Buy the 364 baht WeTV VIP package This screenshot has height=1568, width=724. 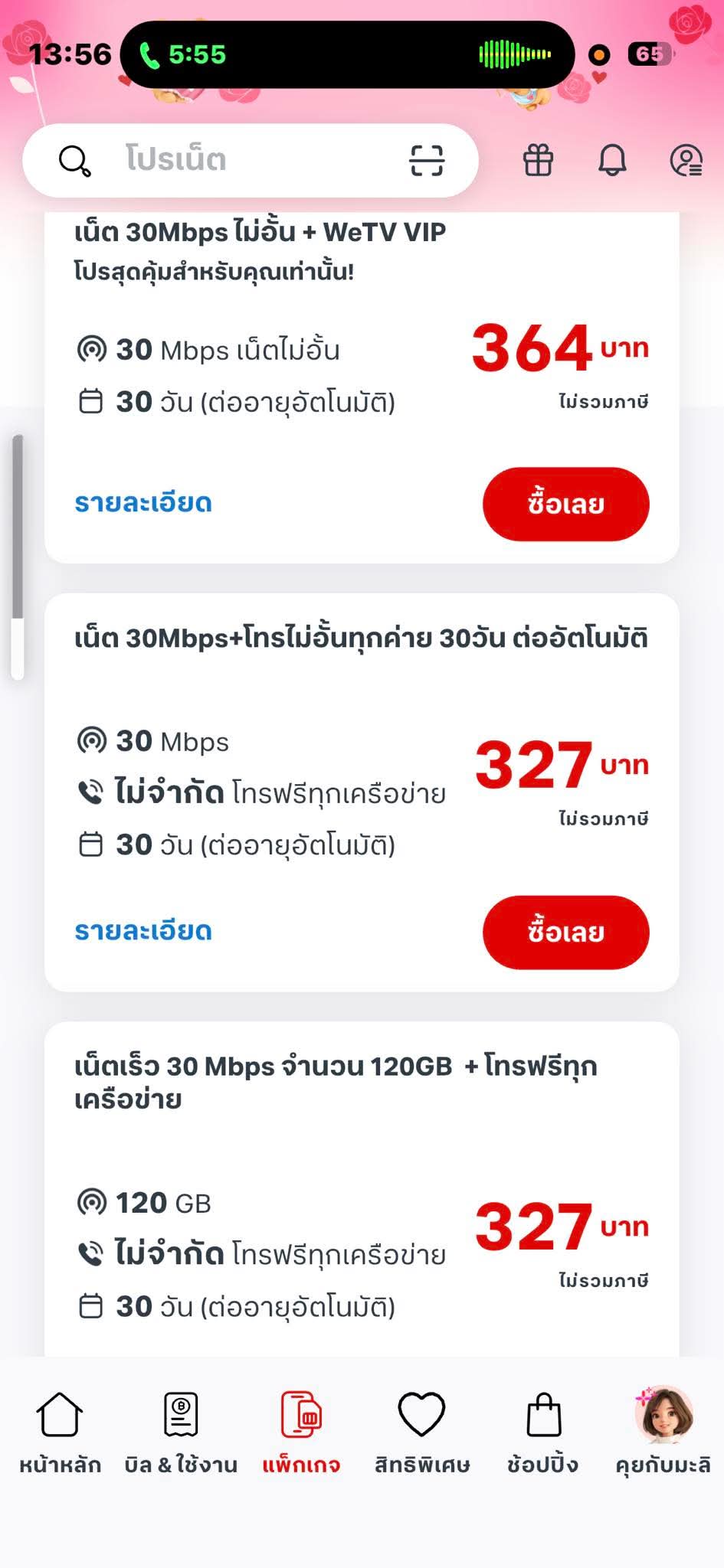tap(565, 504)
